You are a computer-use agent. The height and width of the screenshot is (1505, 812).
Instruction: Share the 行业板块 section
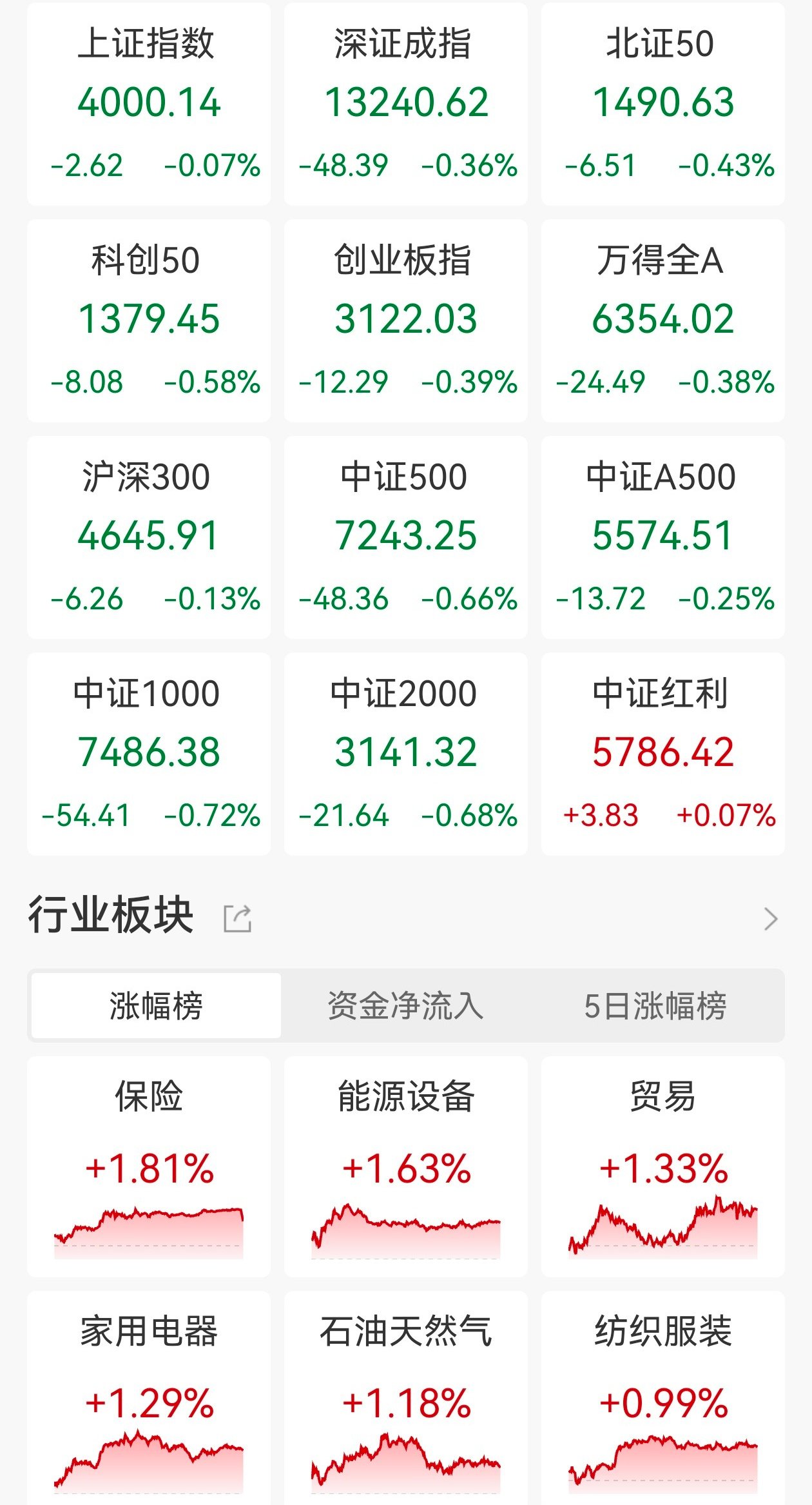tap(237, 918)
